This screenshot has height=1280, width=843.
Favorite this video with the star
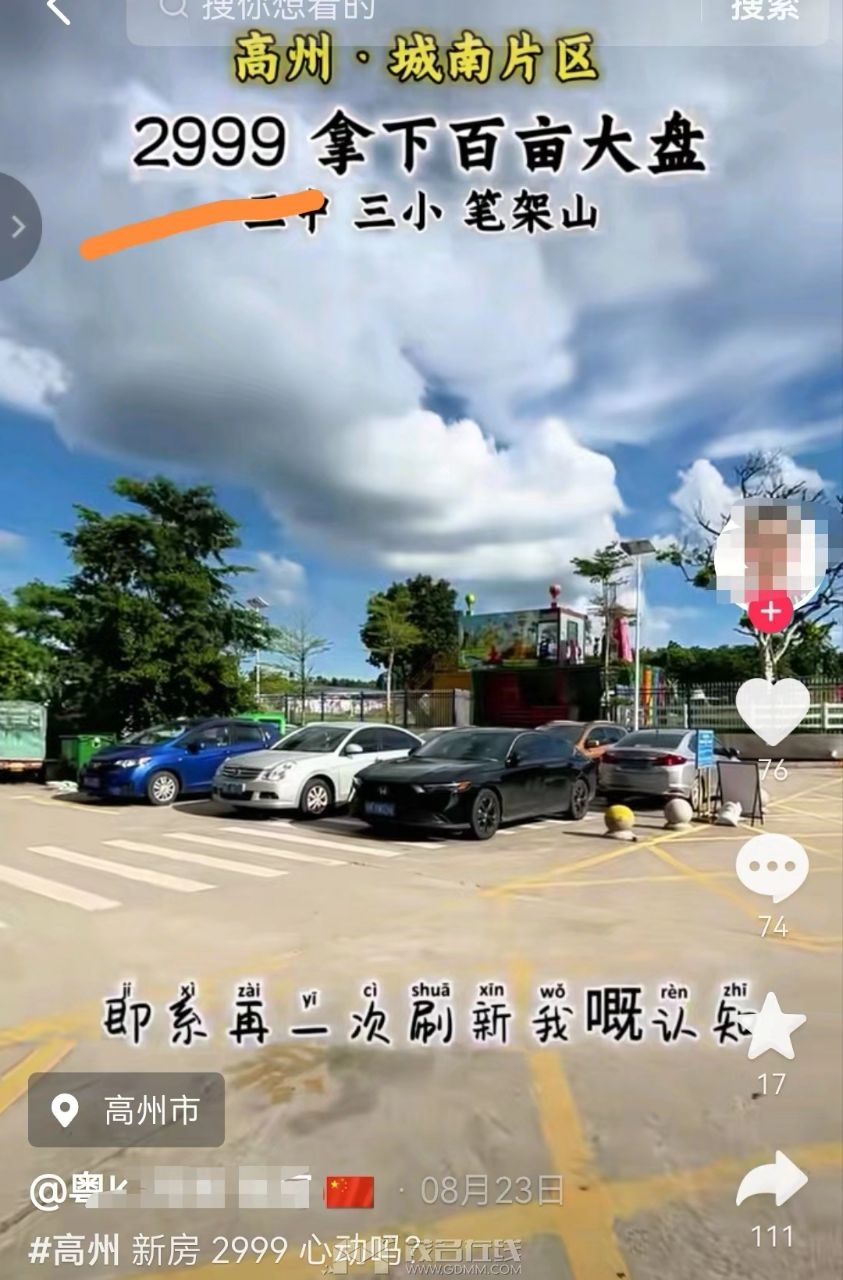pos(774,1027)
